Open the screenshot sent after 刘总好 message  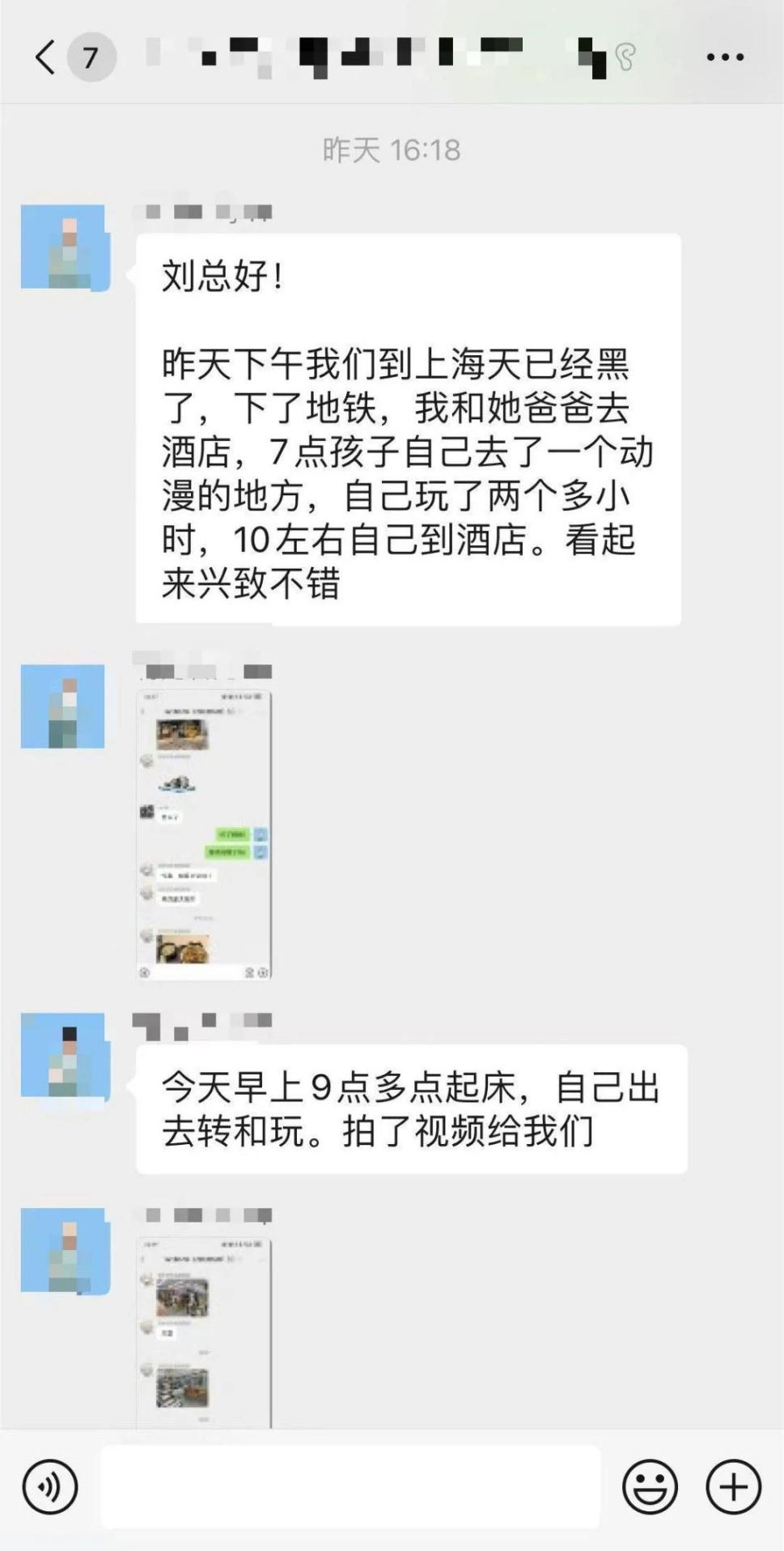pos(204,835)
